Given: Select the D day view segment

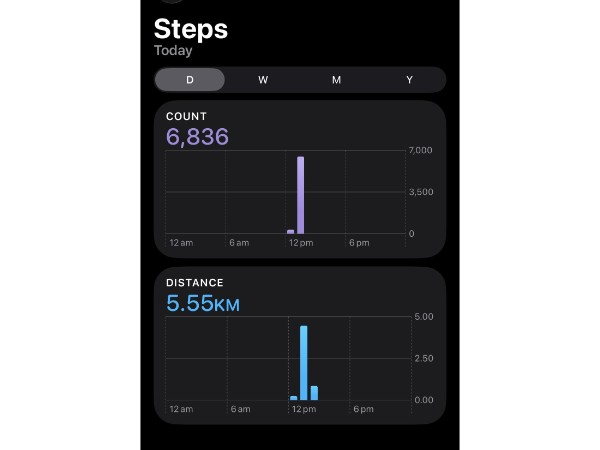Looking at the screenshot, I should click(190, 80).
